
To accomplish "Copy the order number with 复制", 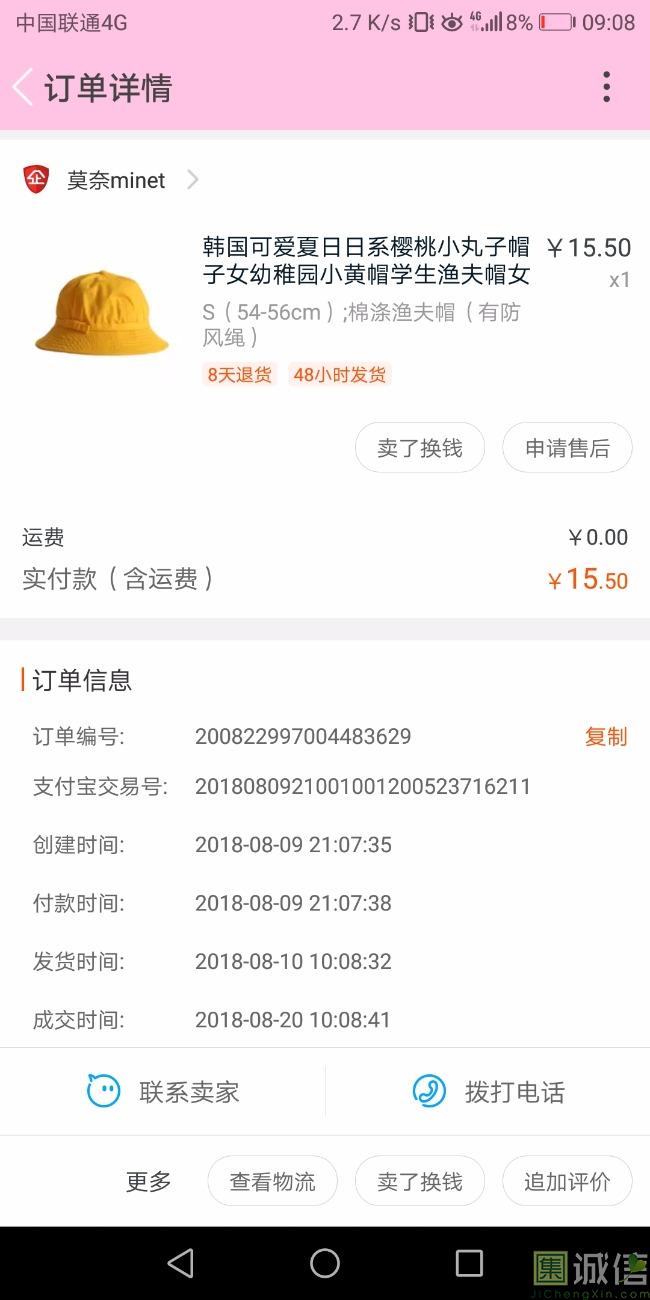I will coord(605,737).
